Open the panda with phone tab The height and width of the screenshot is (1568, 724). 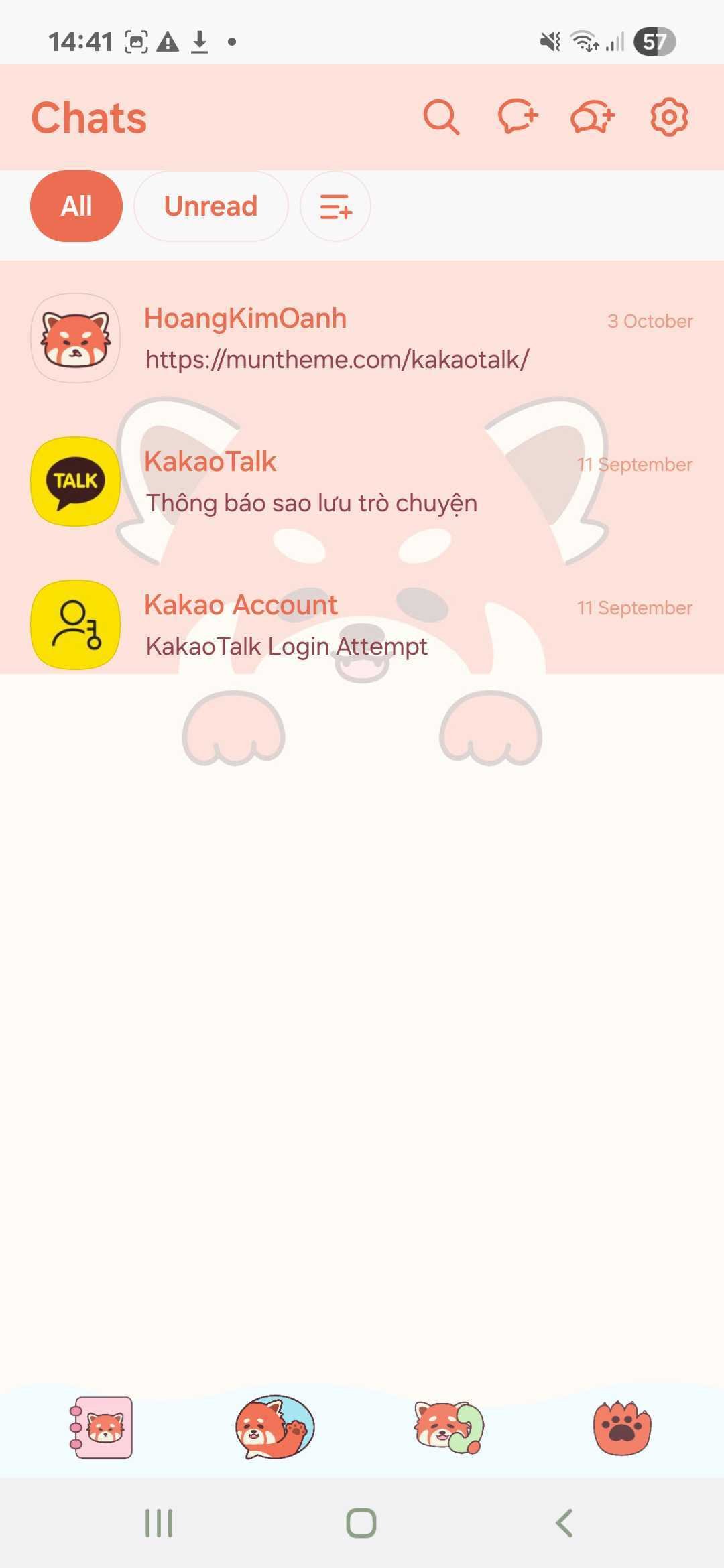448,1427
